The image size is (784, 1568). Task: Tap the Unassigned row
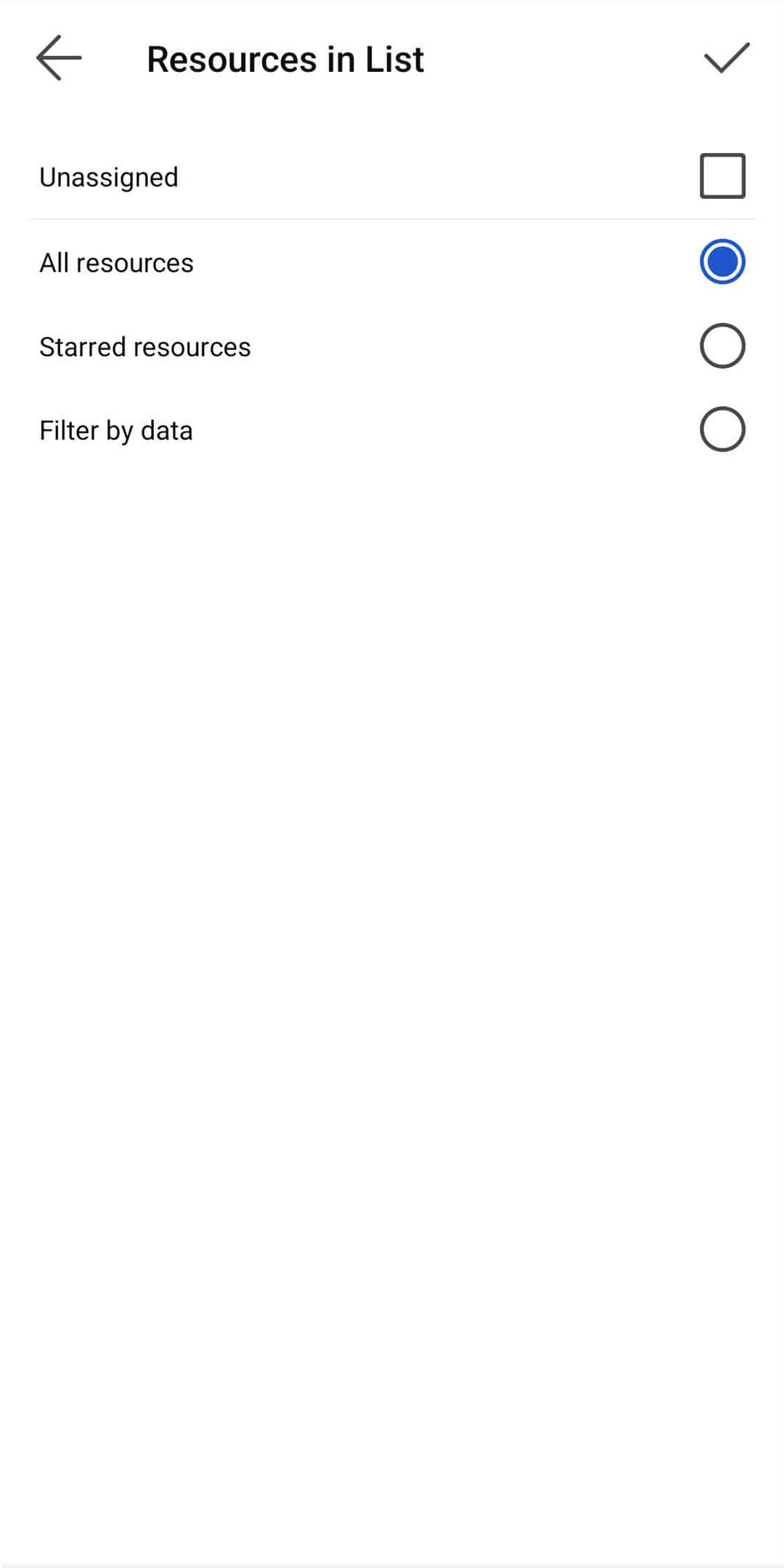(x=392, y=176)
